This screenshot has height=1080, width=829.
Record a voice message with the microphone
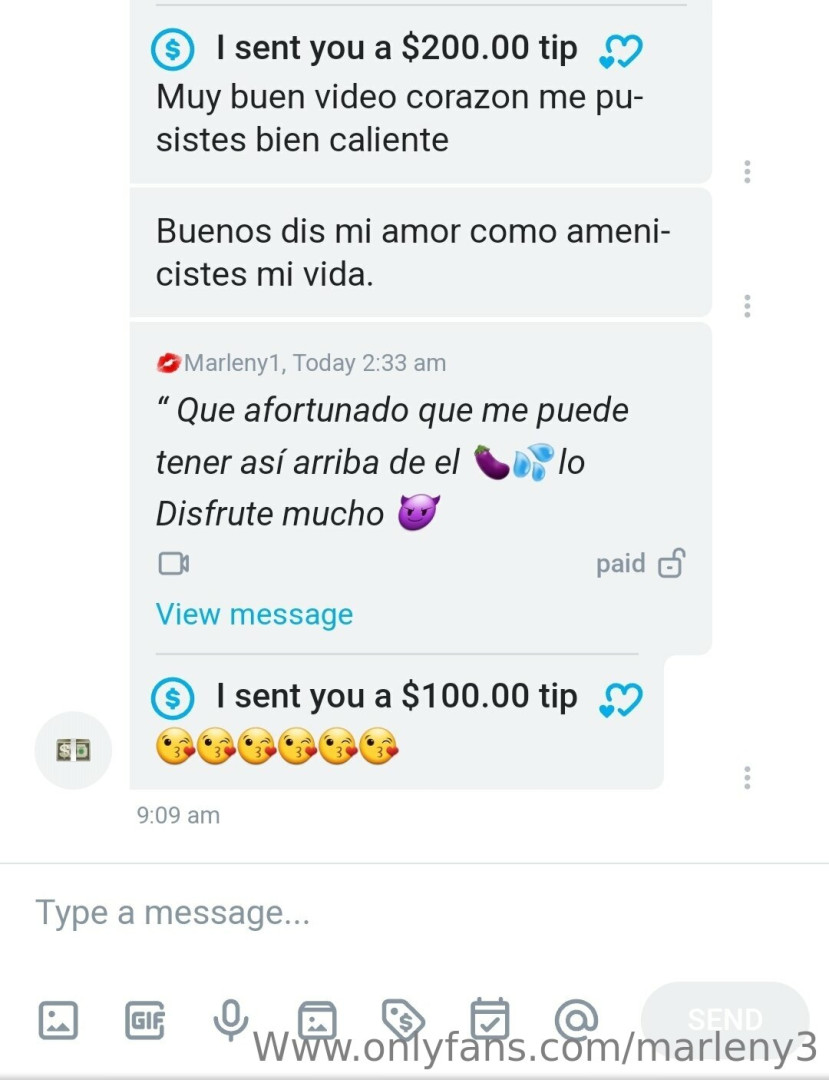point(231,1020)
